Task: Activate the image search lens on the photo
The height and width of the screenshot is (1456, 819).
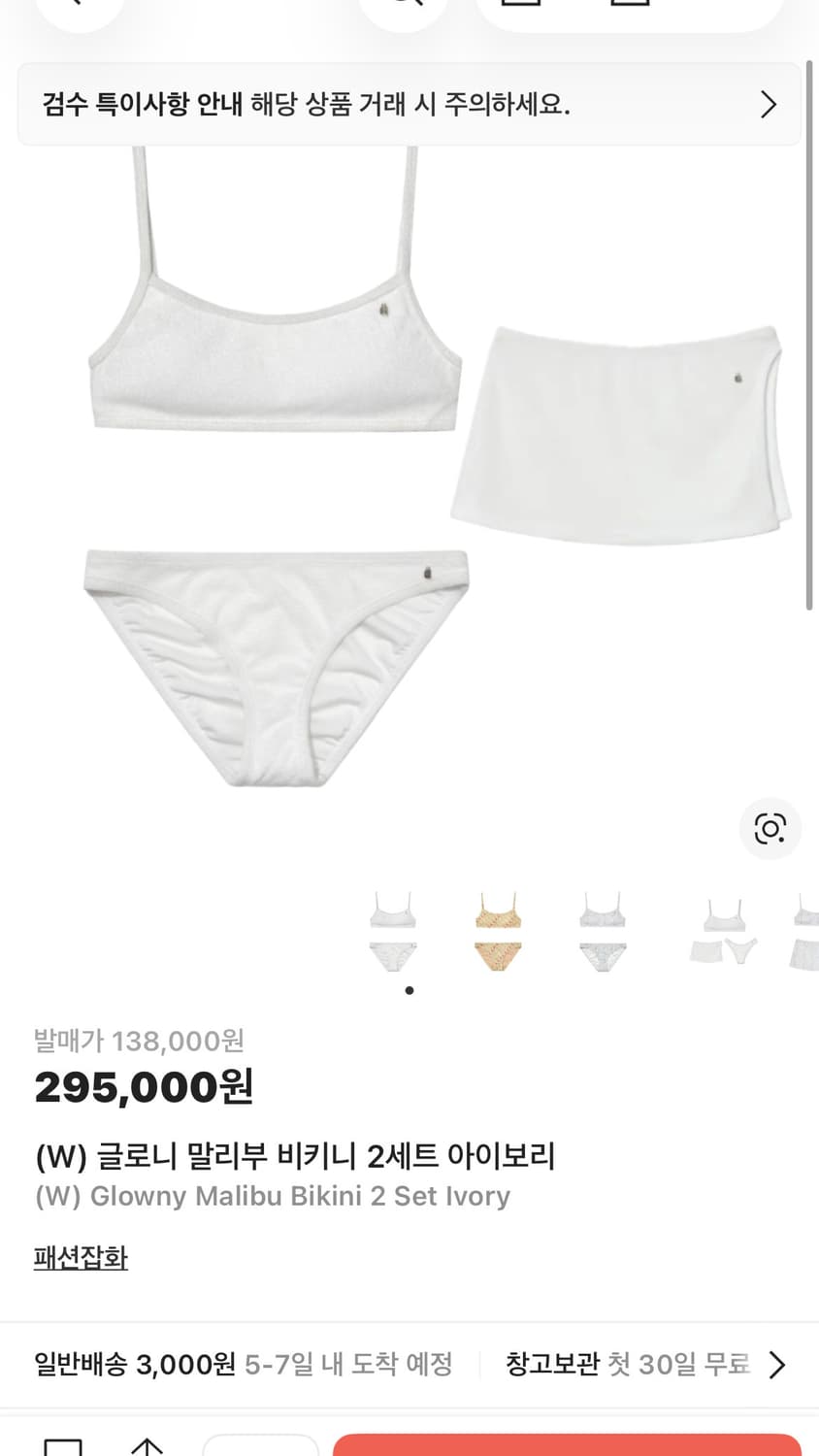Action: click(x=770, y=829)
